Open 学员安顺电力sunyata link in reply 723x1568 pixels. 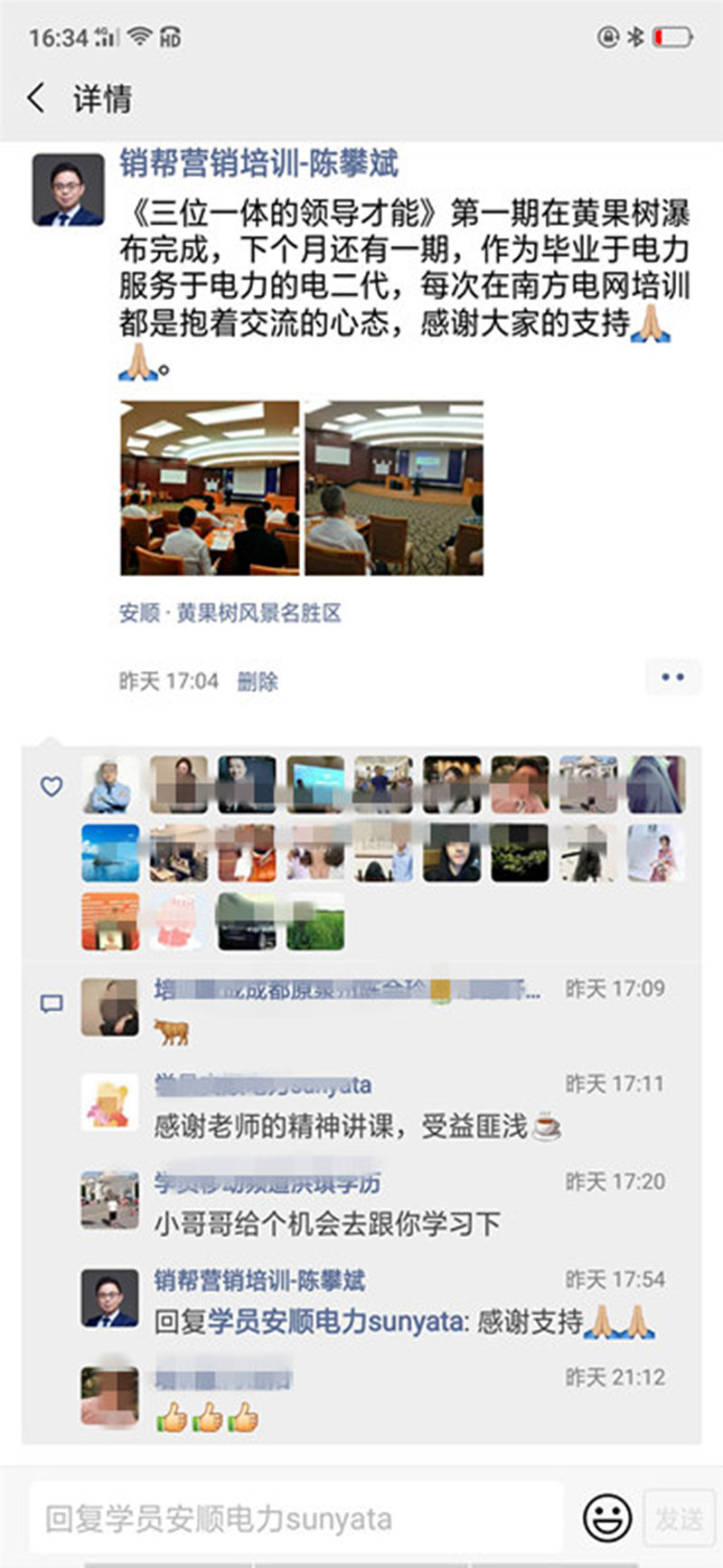(x=336, y=1321)
